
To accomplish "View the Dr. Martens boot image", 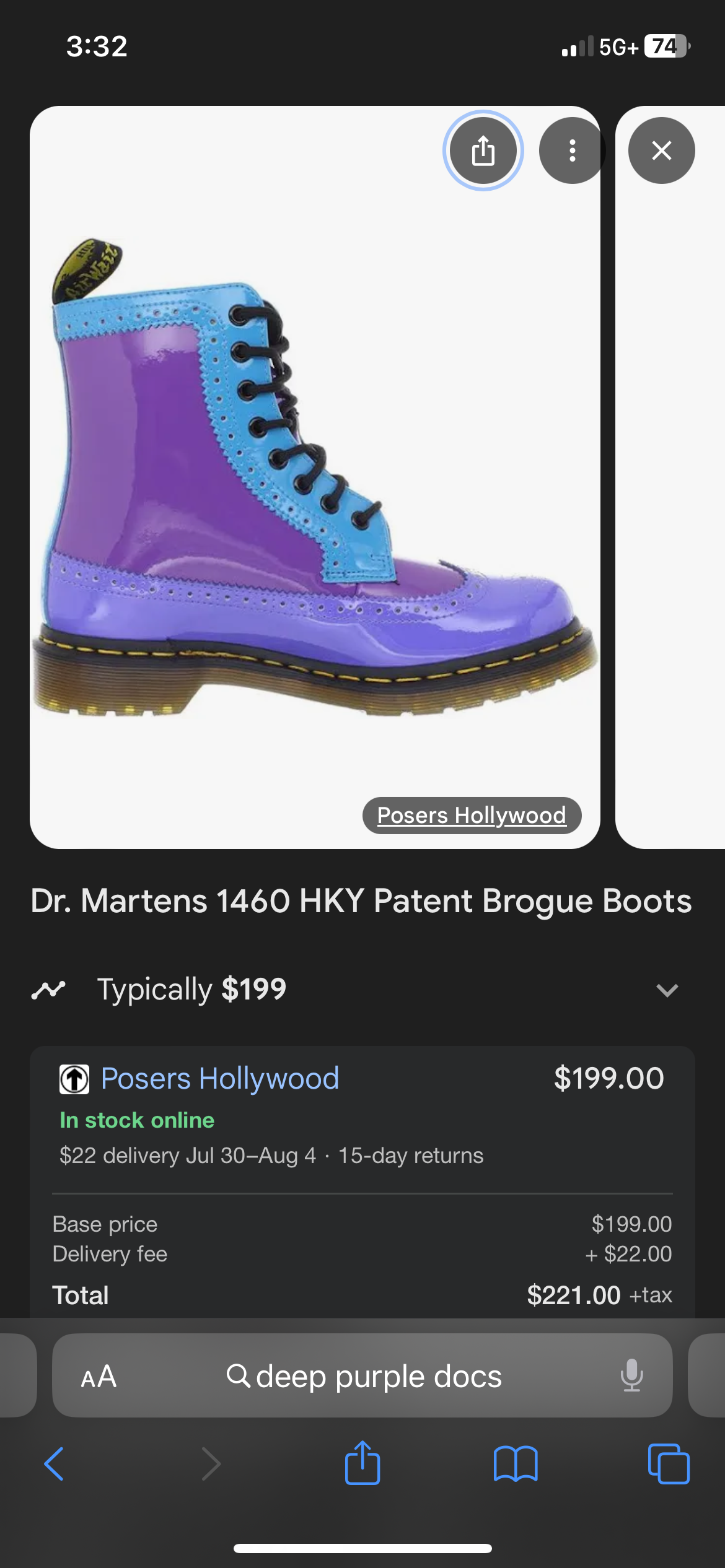I will pos(315,477).
